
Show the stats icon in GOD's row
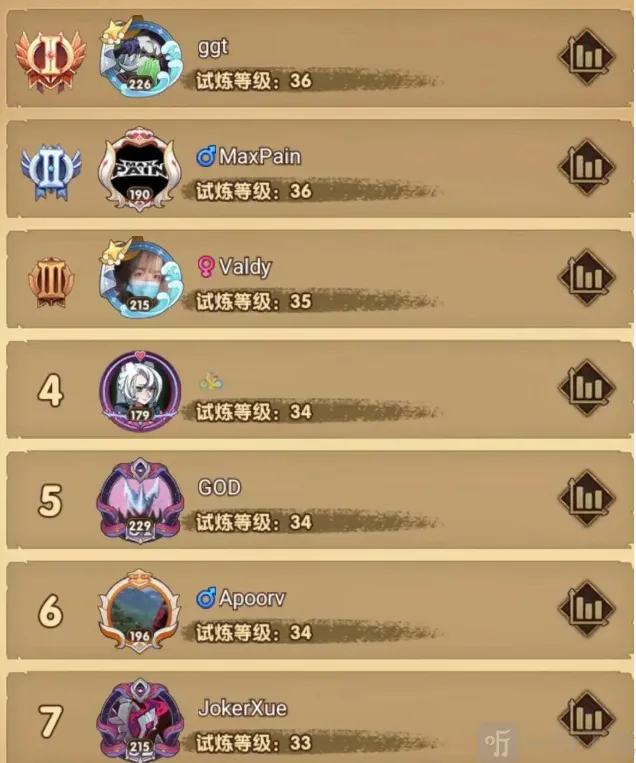pos(587,497)
